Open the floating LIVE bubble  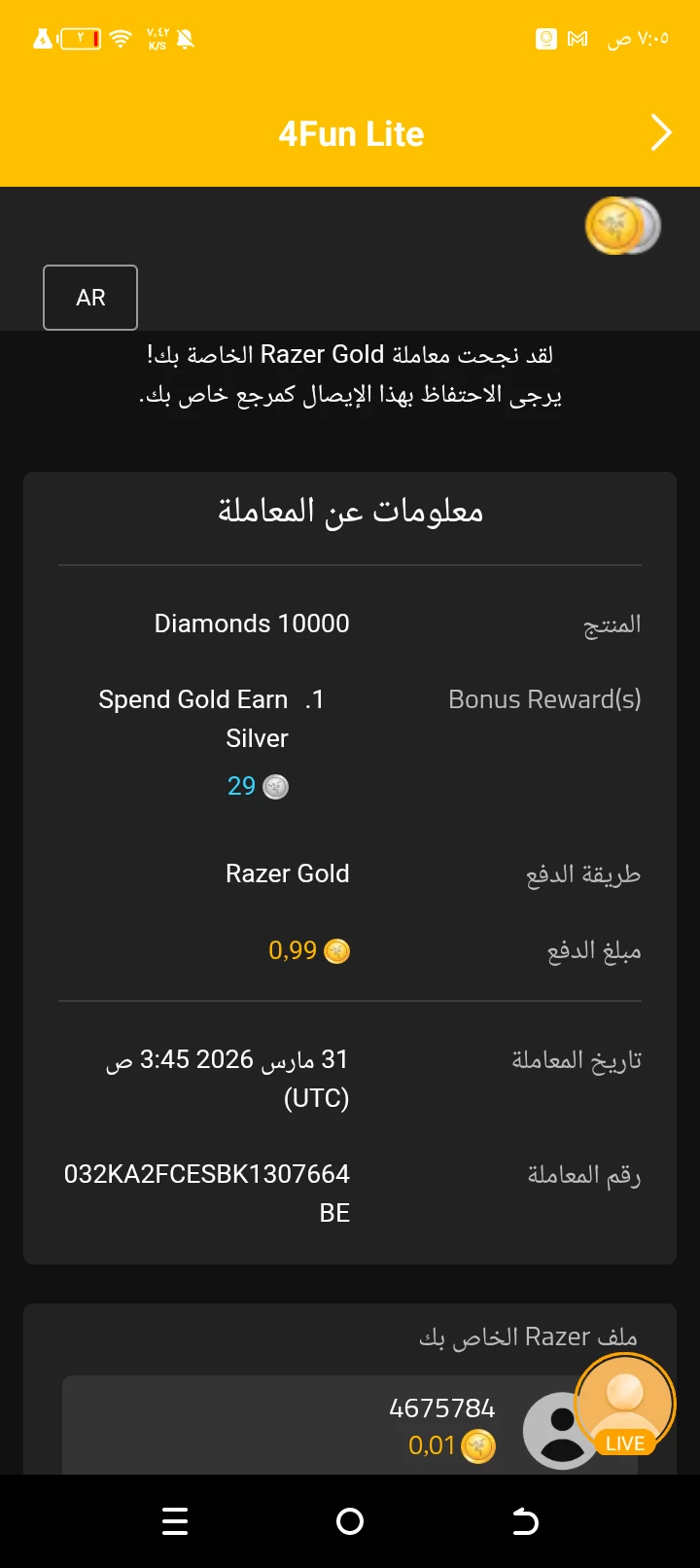click(624, 1406)
